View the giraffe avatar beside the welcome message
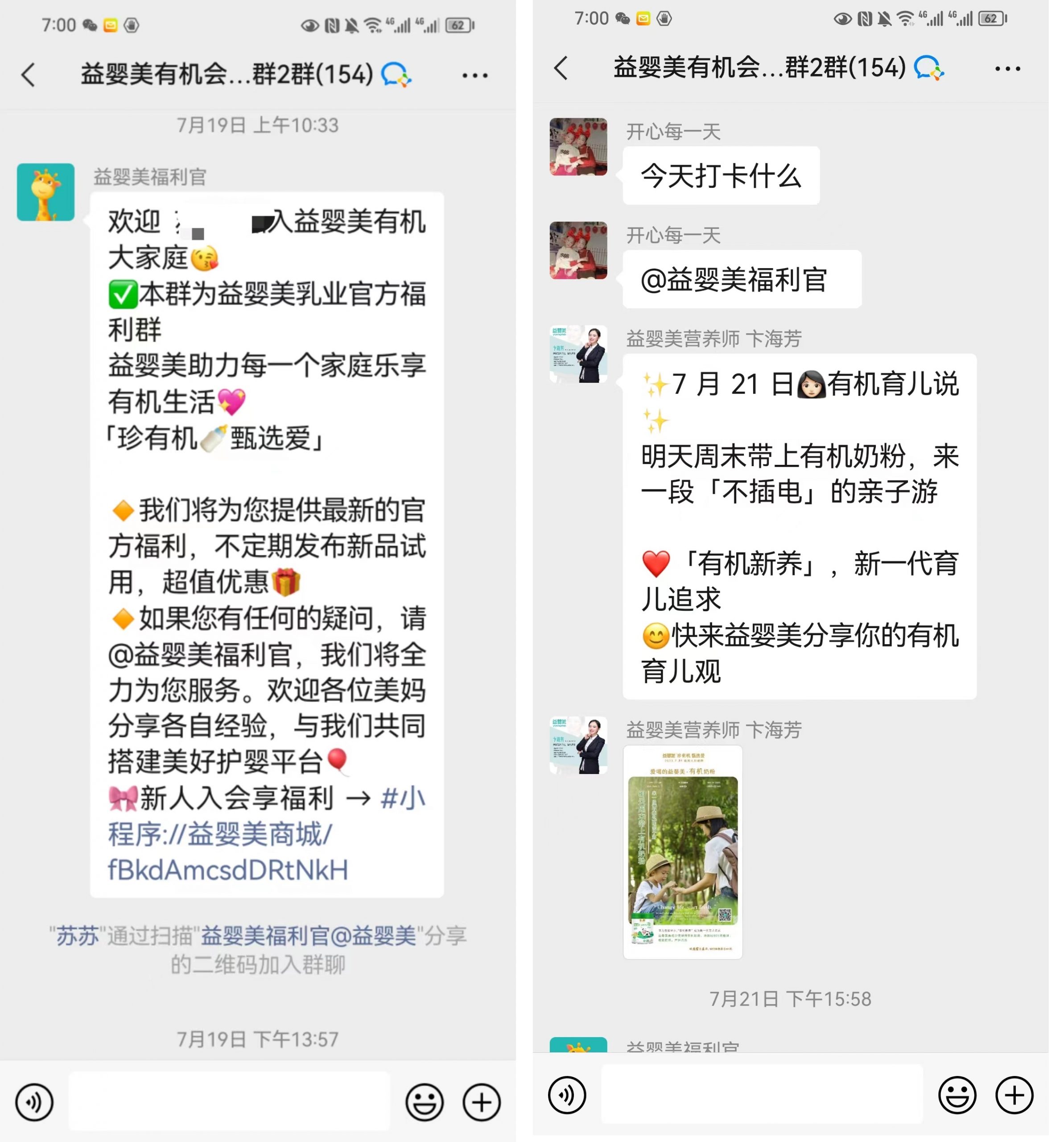This screenshot has width=1064, height=1142. click(45, 192)
